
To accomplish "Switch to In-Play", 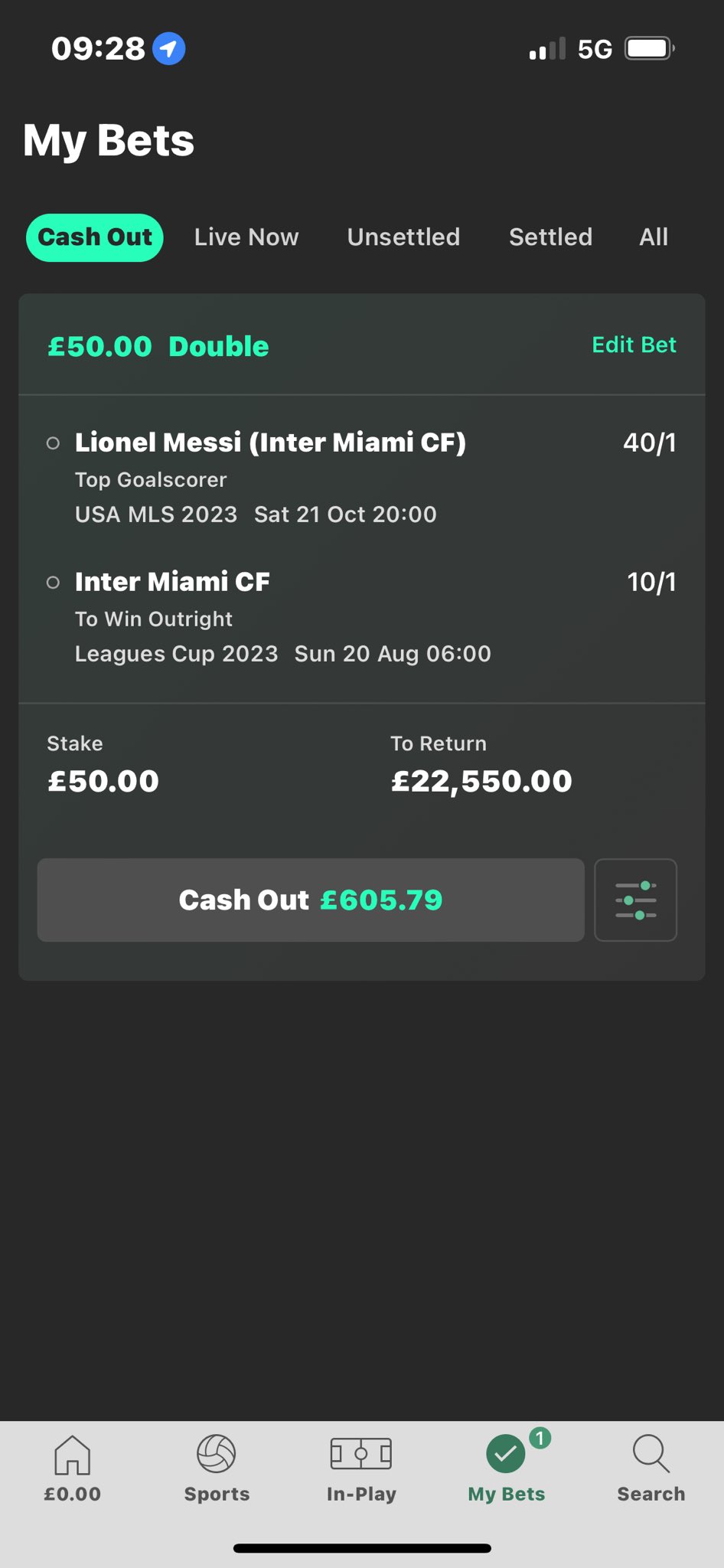I will coord(361,1468).
